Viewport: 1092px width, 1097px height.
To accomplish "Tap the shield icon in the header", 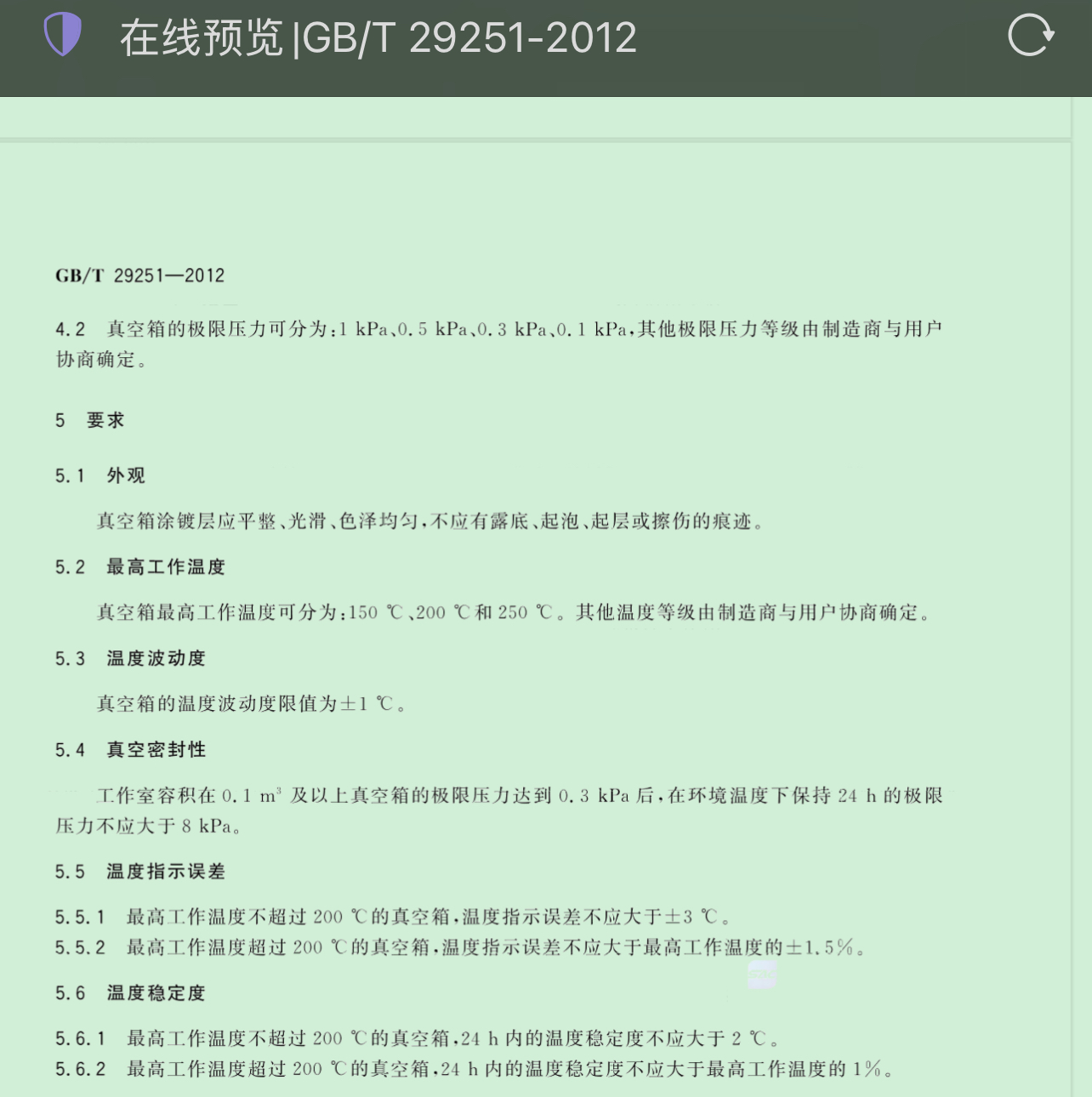I will (62, 35).
